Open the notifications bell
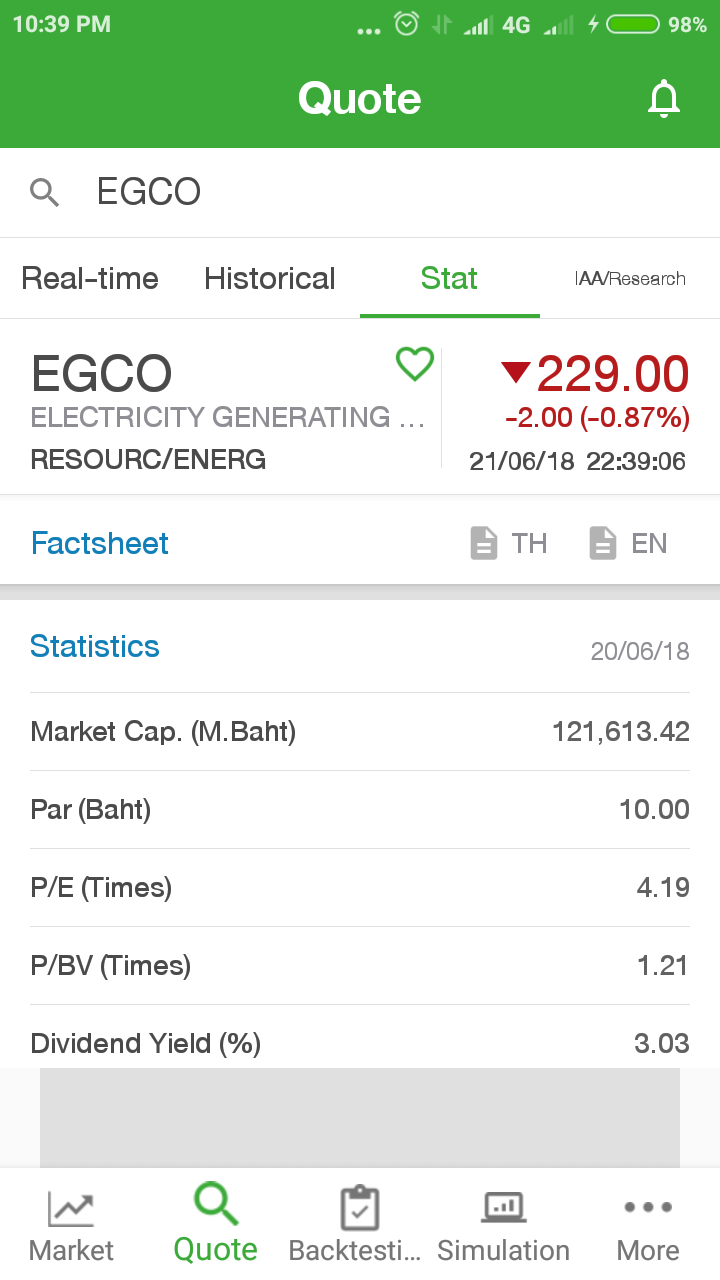Screen dimensions: 720x1280 click(x=664, y=99)
